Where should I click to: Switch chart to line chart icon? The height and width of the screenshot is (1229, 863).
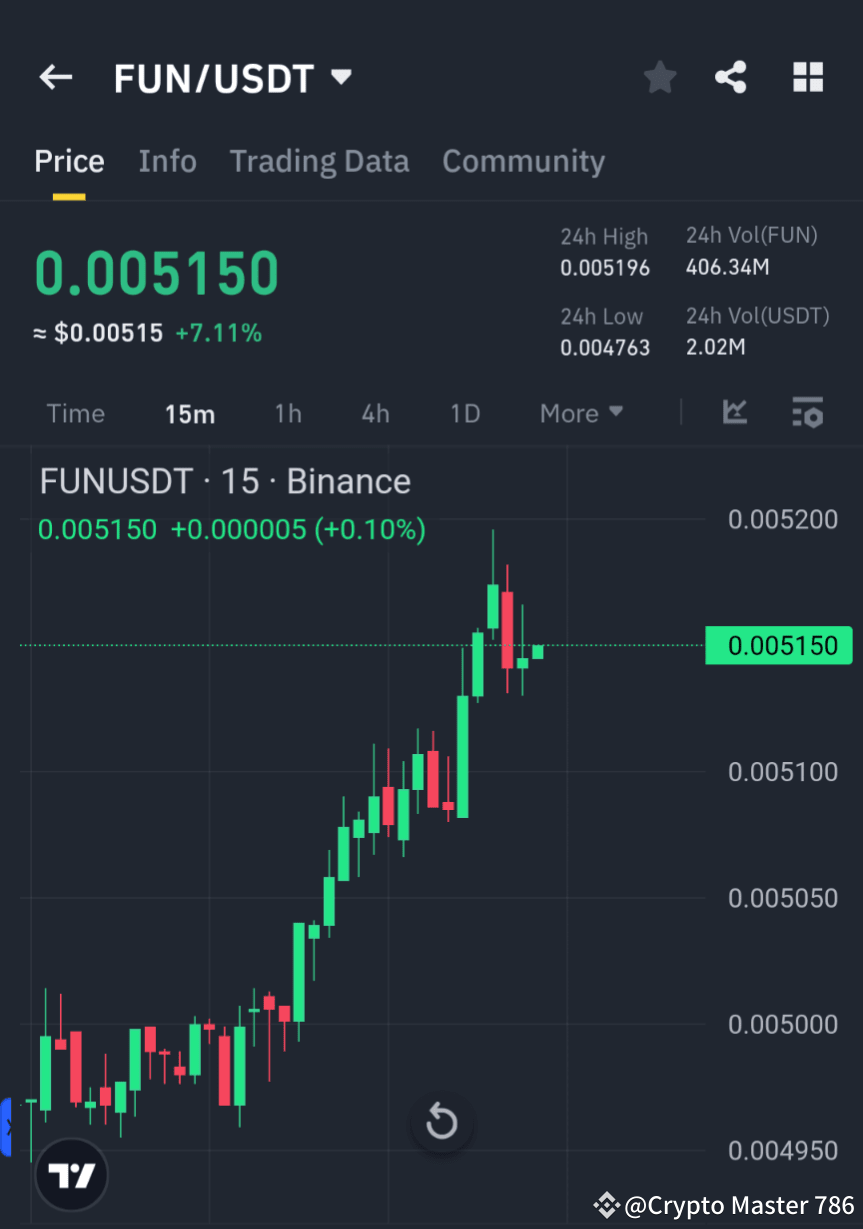tap(735, 413)
